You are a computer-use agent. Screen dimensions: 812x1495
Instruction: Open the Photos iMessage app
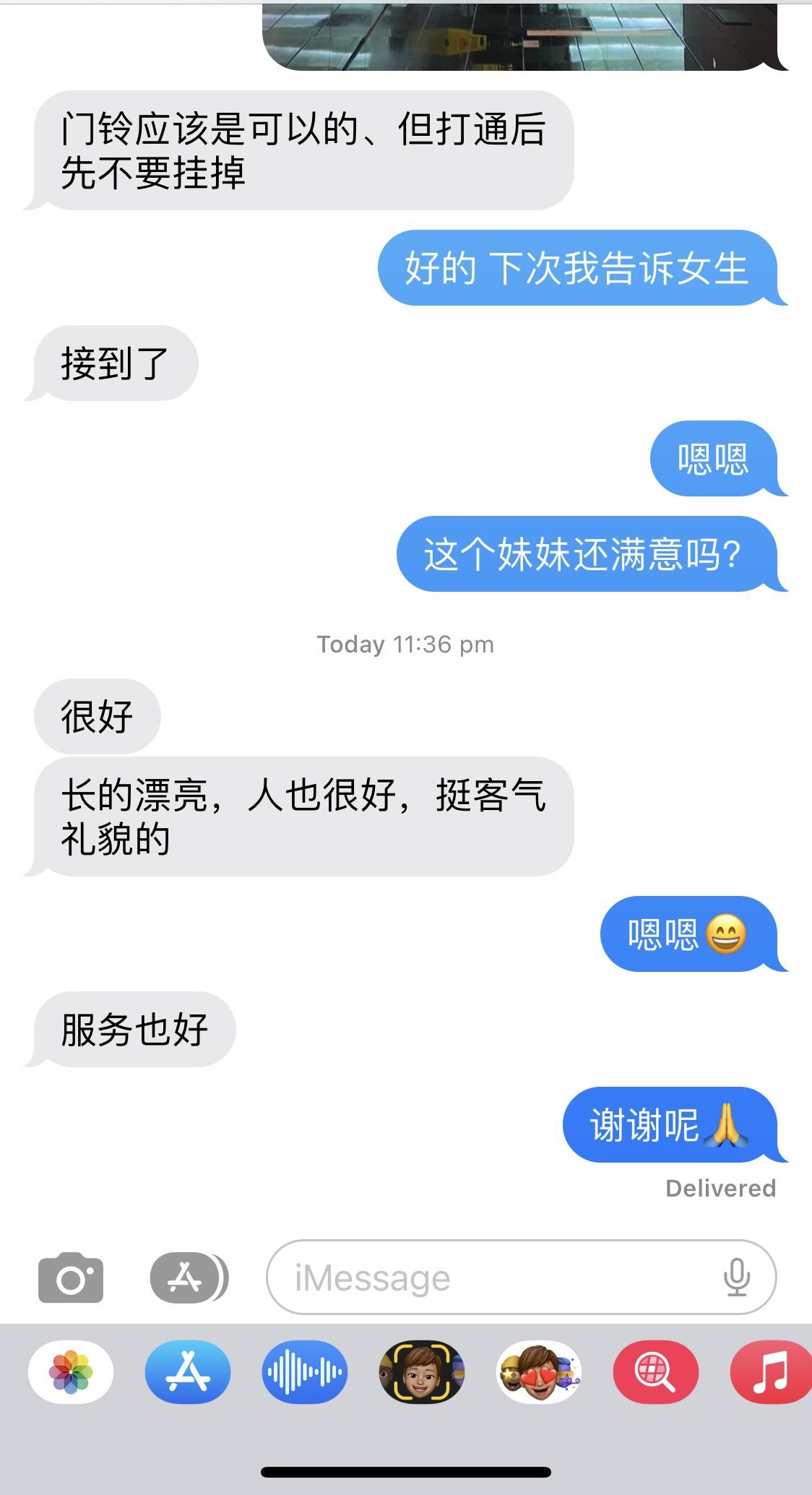71,1371
